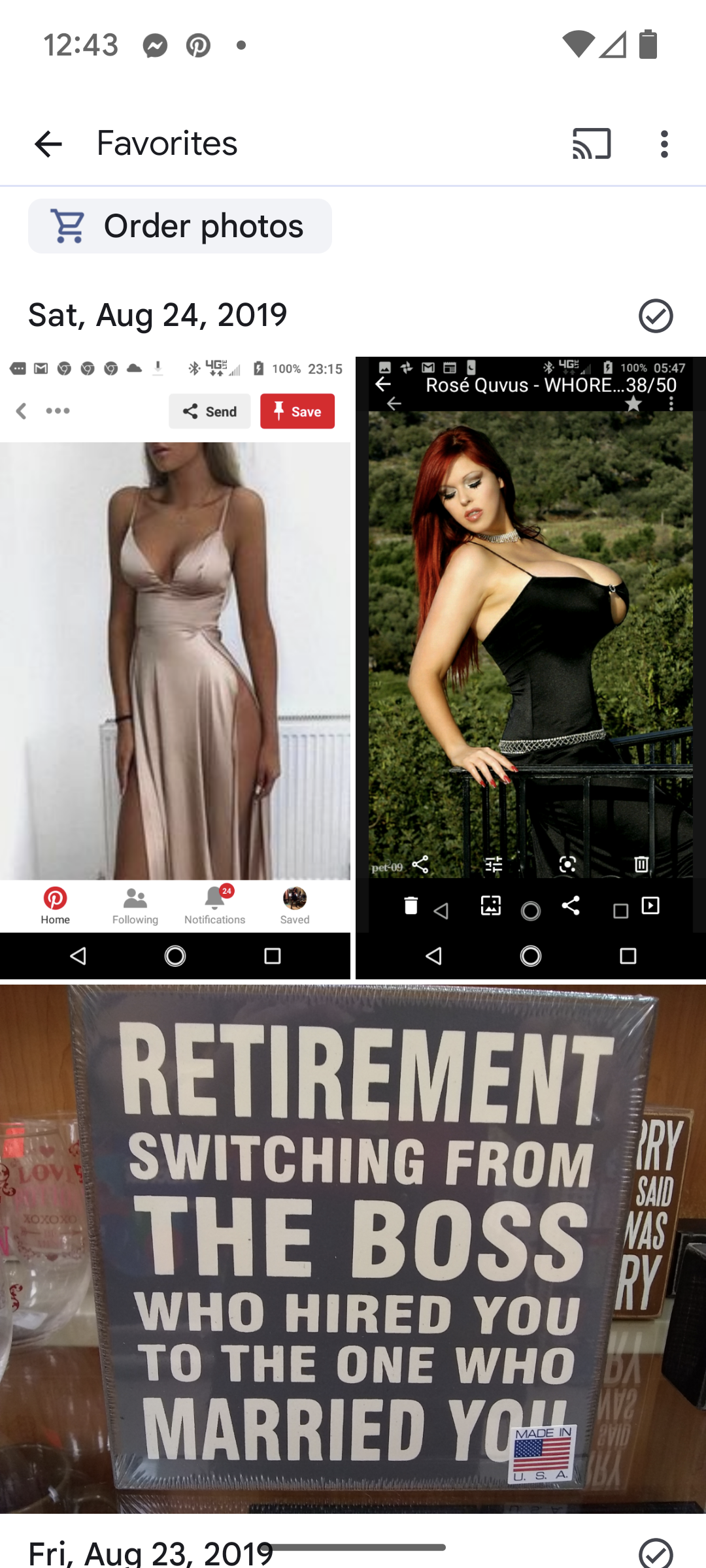Open the red-haired woman screenshot thumbnail

531,668
